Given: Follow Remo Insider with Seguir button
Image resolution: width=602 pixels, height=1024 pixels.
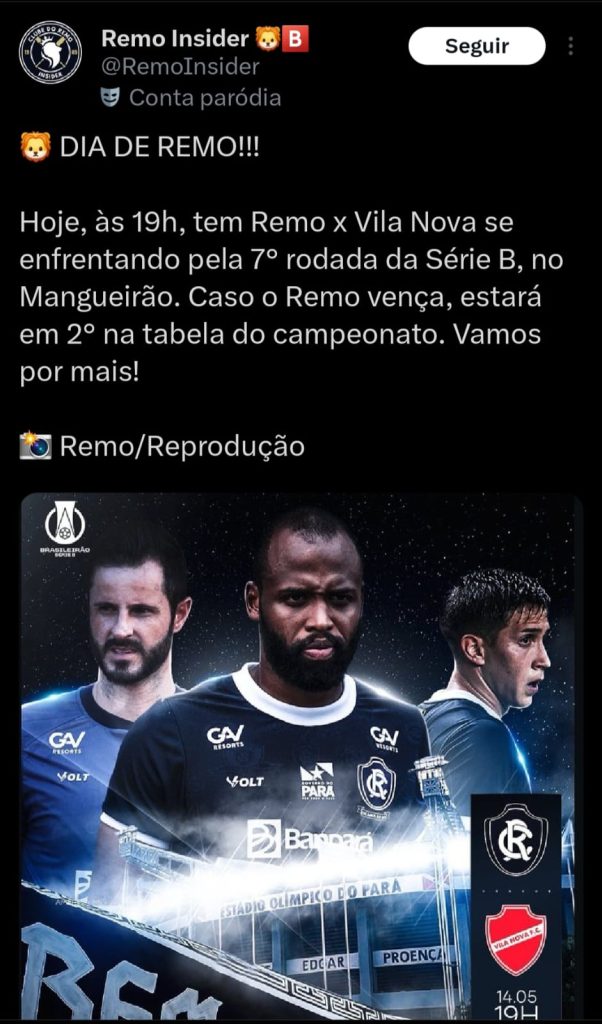Looking at the screenshot, I should tap(477, 46).
